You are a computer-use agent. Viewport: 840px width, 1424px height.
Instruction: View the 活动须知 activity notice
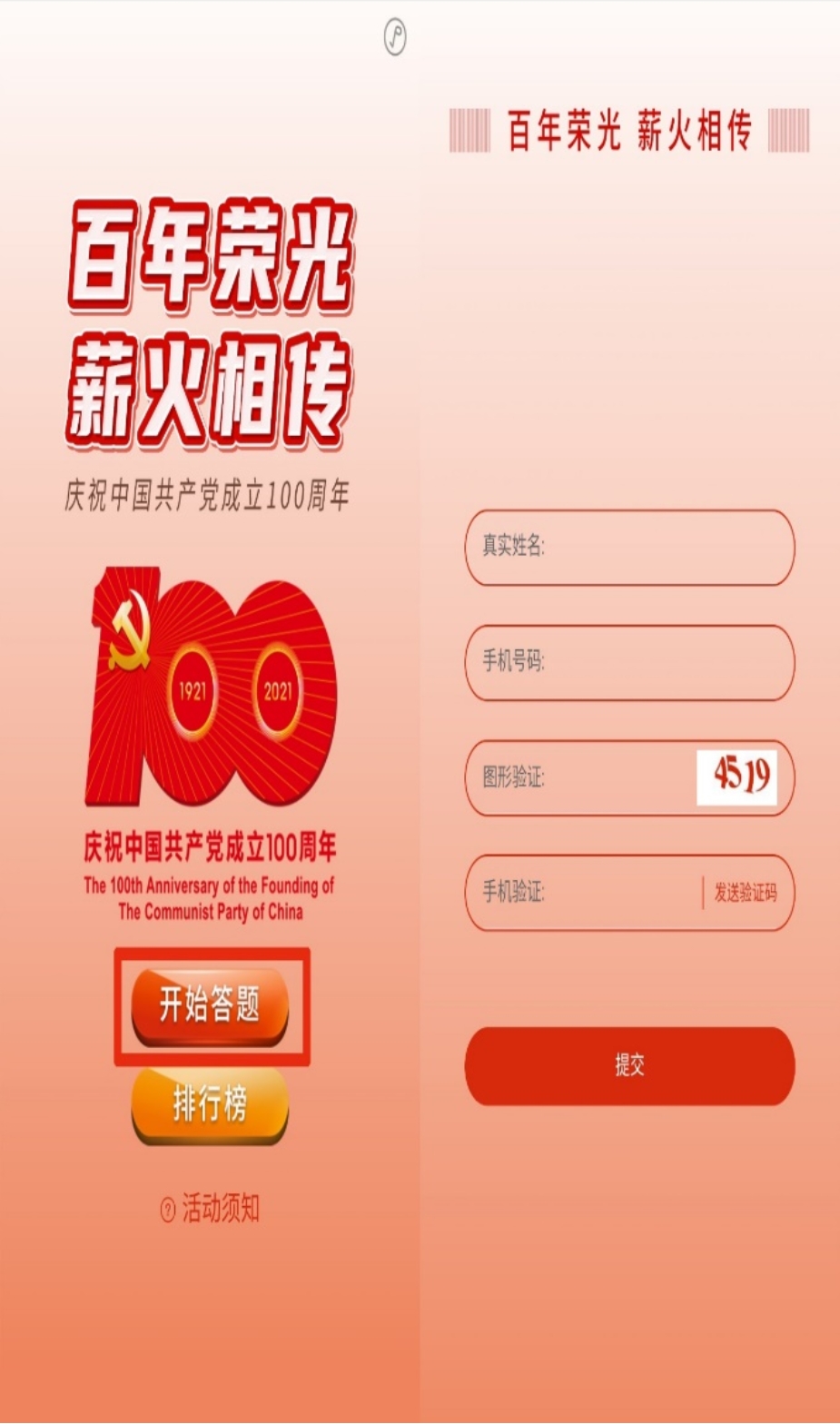click(x=211, y=1209)
